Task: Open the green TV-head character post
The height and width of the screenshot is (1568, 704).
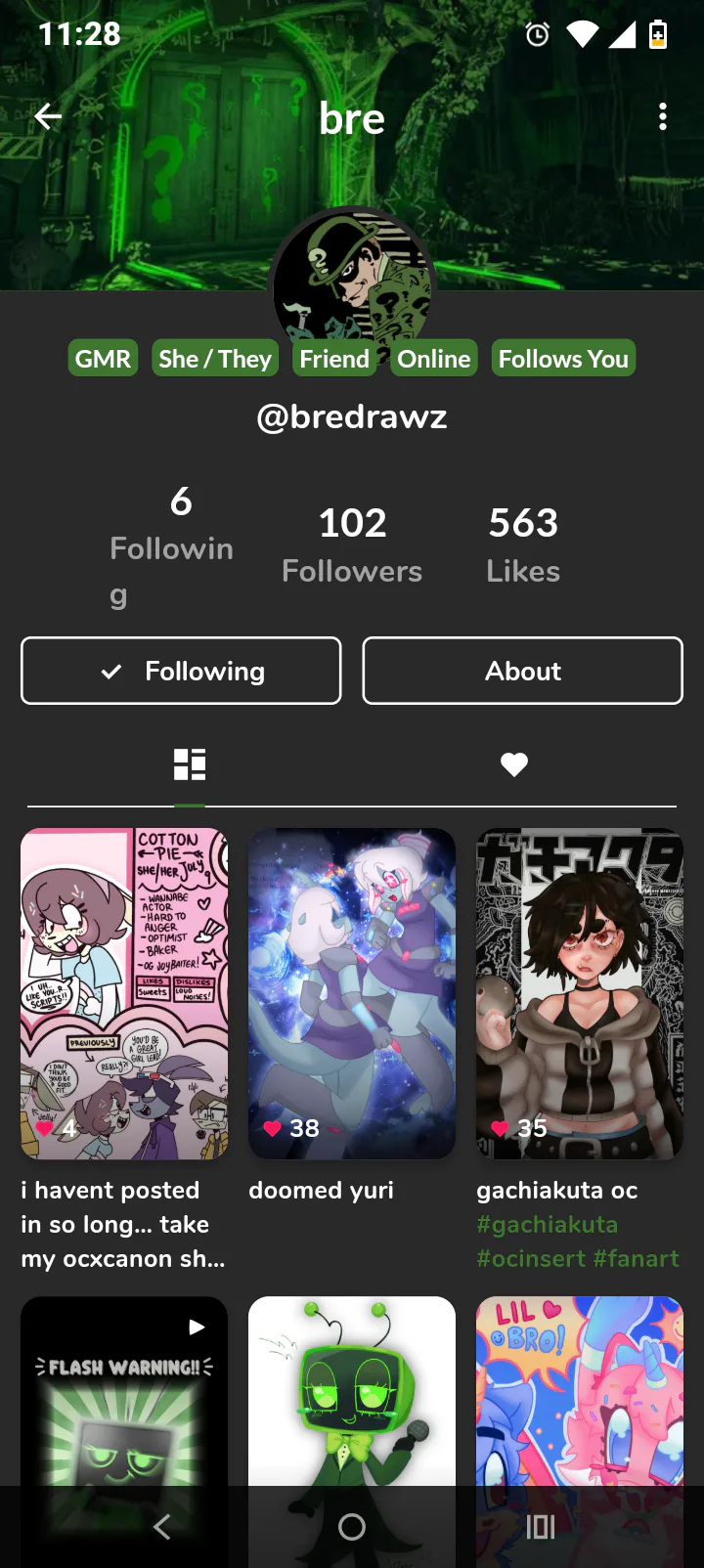Action: coord(352,1398)
